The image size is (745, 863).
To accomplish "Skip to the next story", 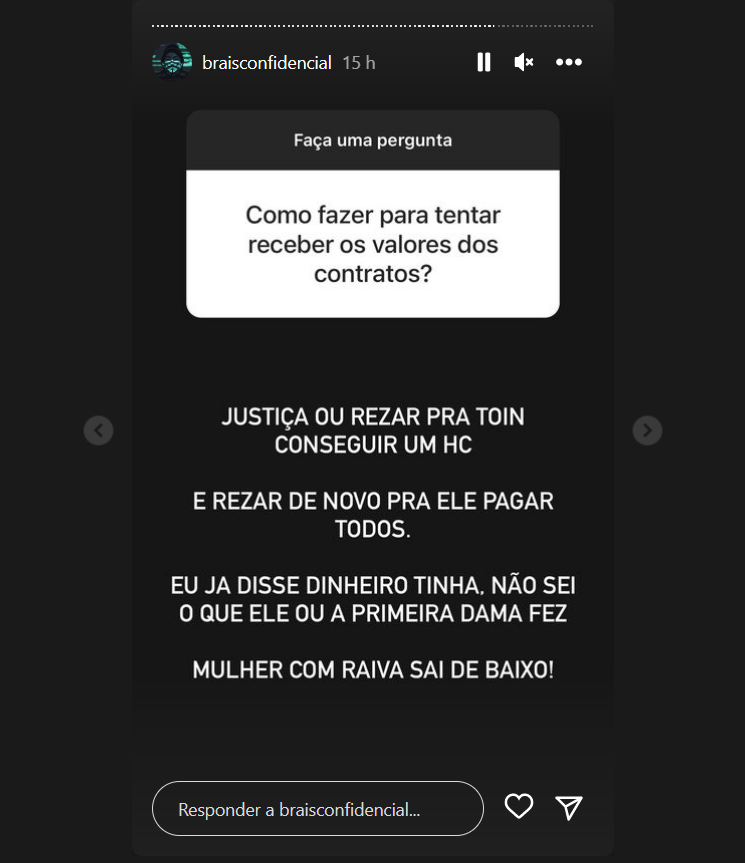I will click(647, 430).
